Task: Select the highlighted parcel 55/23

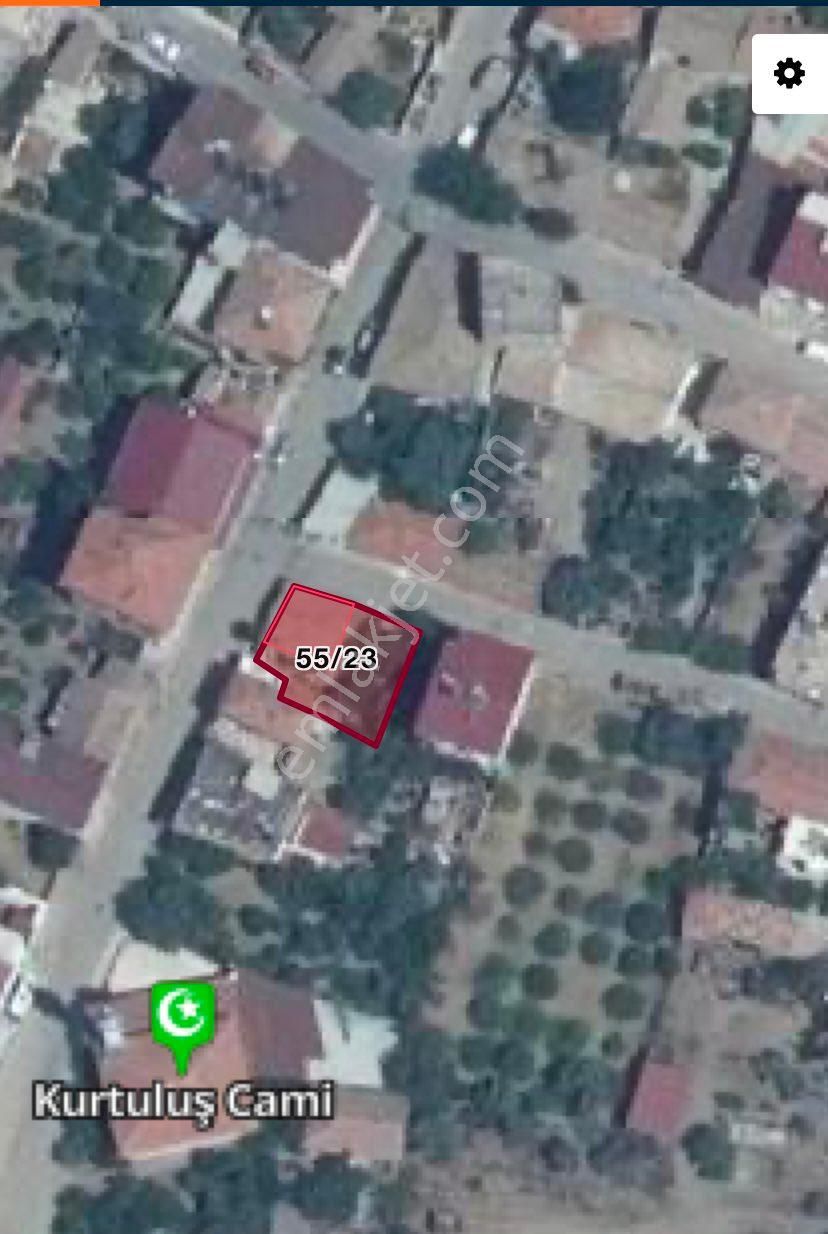Action: (337, 659)
